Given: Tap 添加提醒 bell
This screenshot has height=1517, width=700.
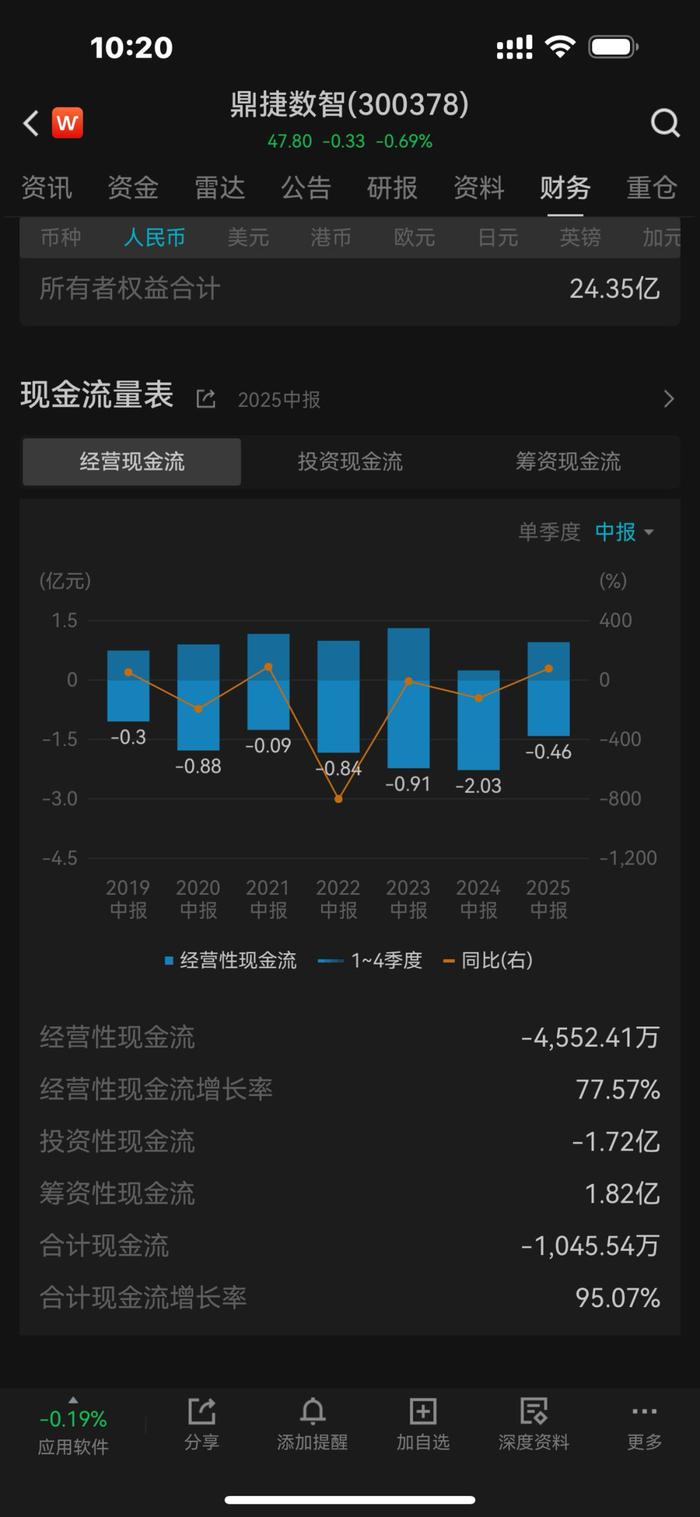Looking at the screenshot, I should pyautogui.click(x=312, y=1424).
